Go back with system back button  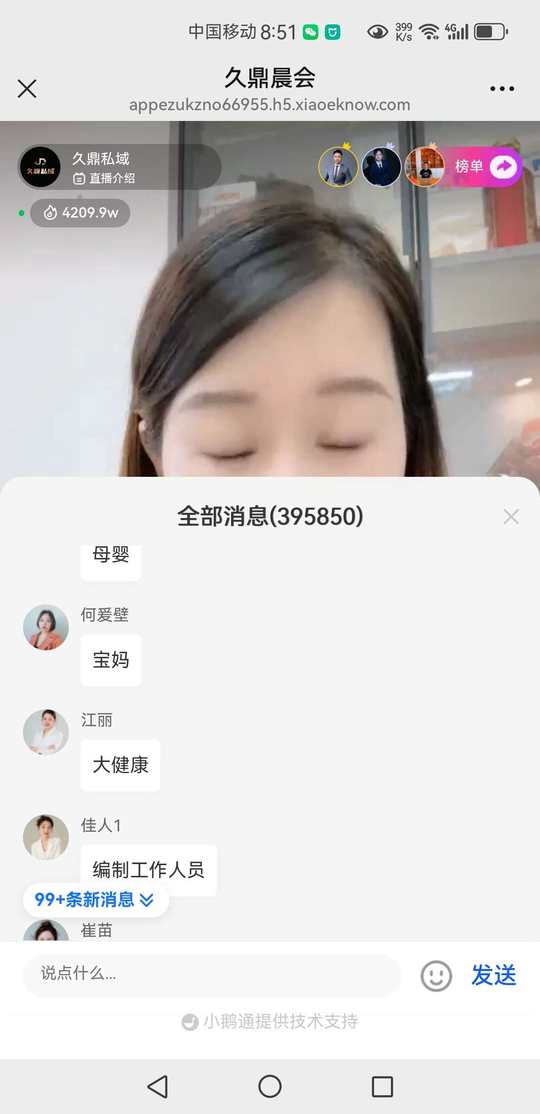158,1086
